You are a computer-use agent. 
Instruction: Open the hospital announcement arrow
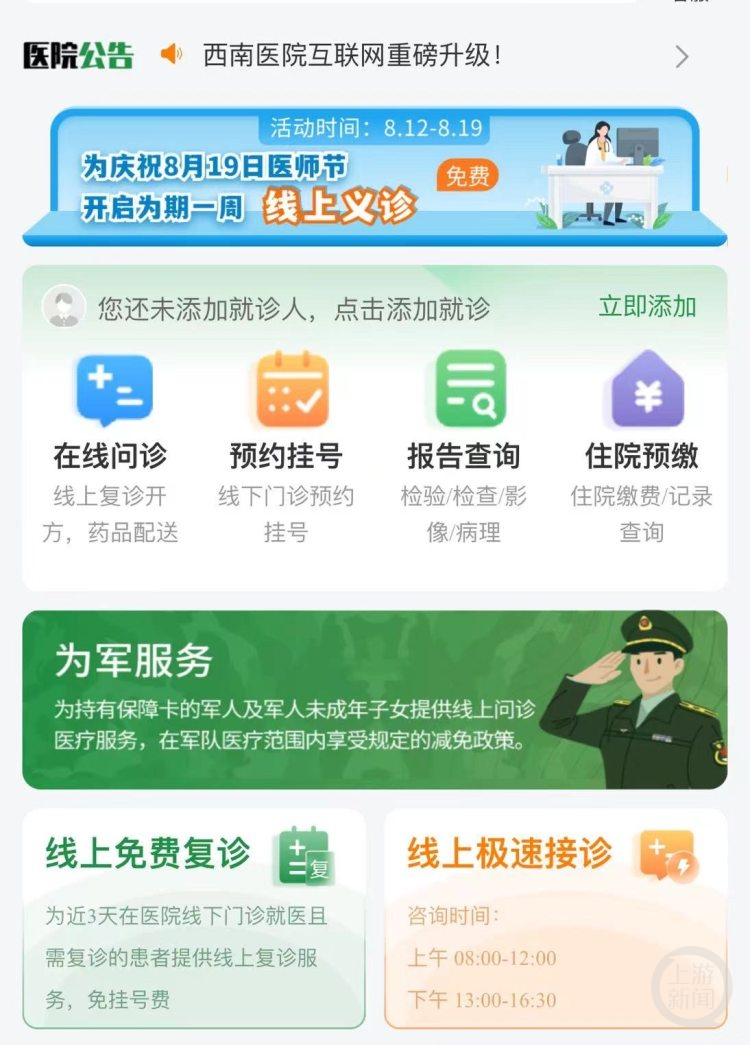(x=682, y=57)
